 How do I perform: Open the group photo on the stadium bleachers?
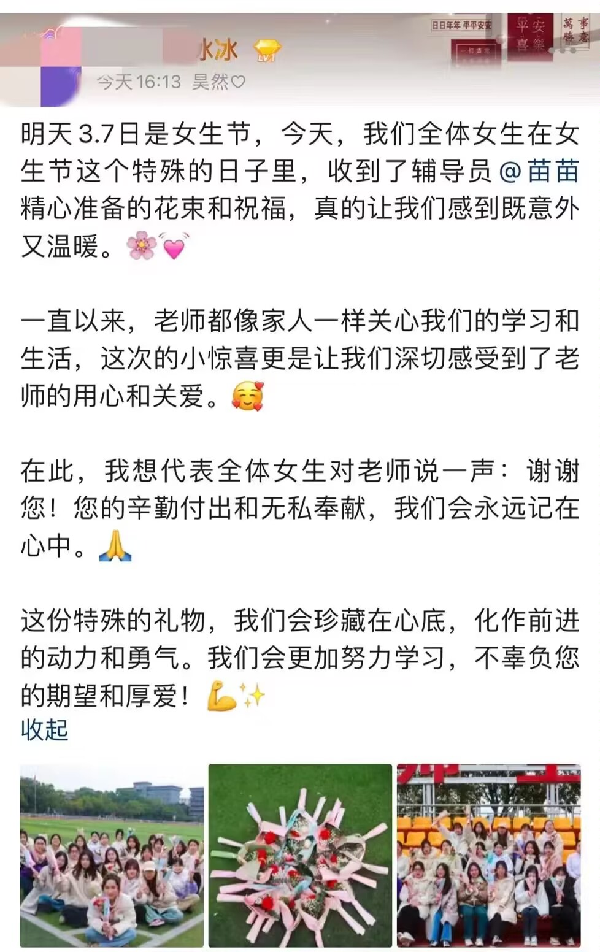pyautogui.click(x=488, y=855)
